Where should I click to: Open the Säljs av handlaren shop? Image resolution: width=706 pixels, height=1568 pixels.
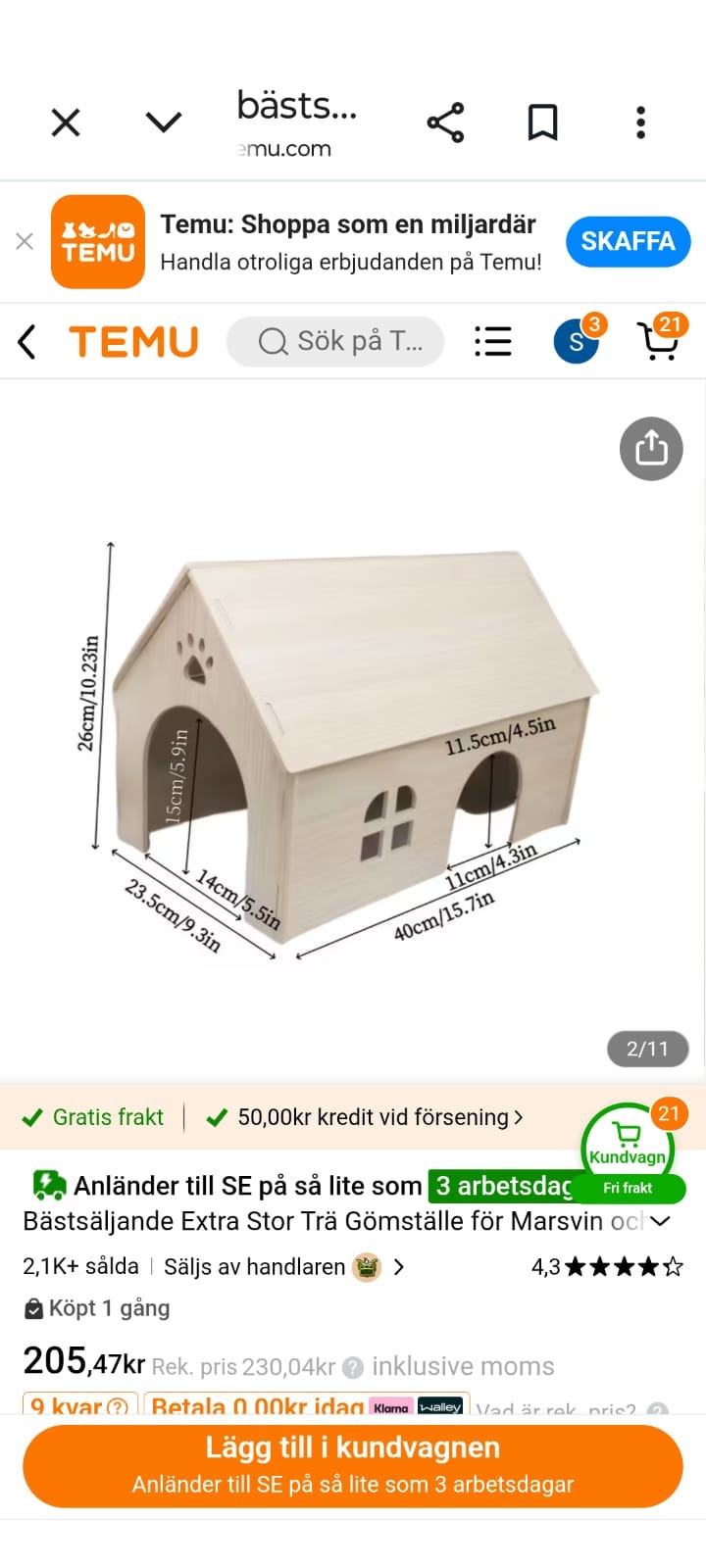284,1267
